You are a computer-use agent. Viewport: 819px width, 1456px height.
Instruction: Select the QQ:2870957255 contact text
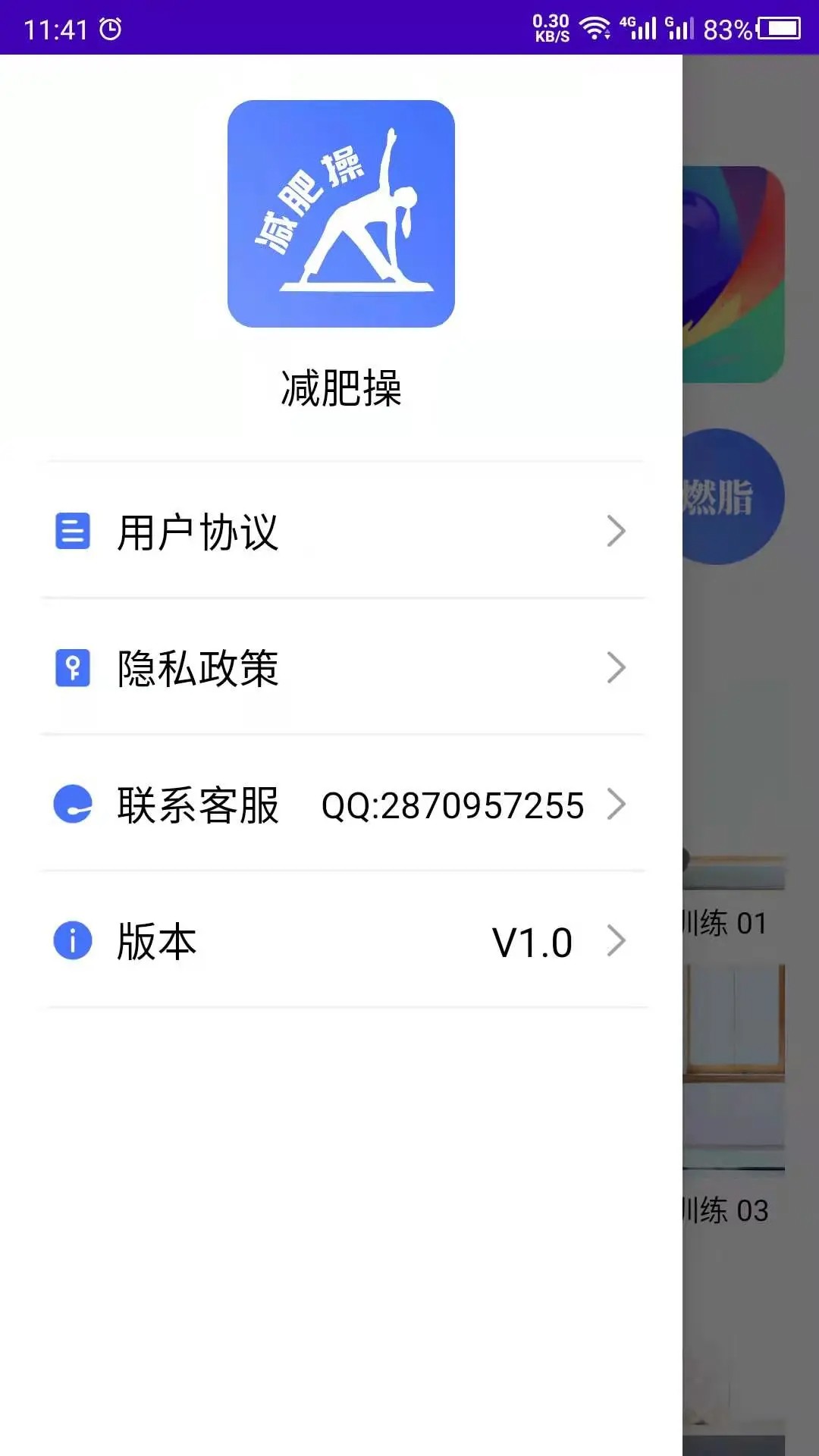(453, 806)
